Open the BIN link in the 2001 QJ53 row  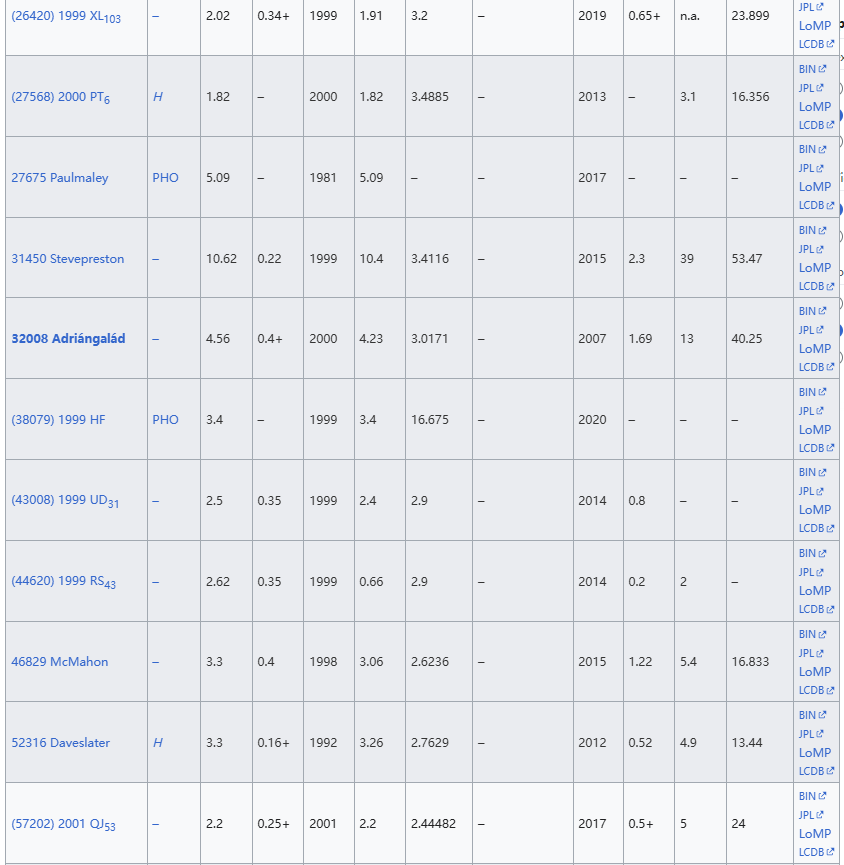tap(808, 796)
